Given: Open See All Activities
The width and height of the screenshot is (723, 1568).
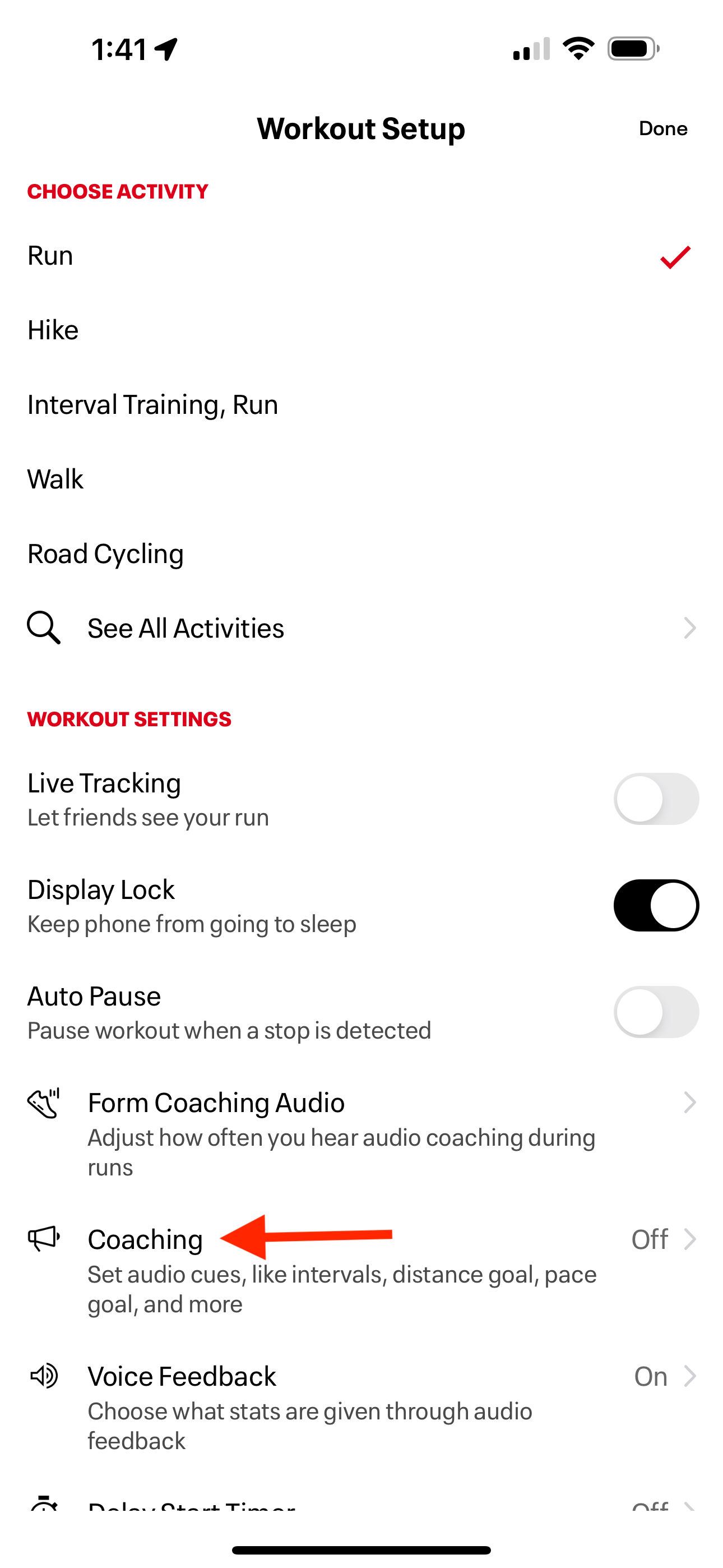Looking at the screenshot, I should point(185,628).
